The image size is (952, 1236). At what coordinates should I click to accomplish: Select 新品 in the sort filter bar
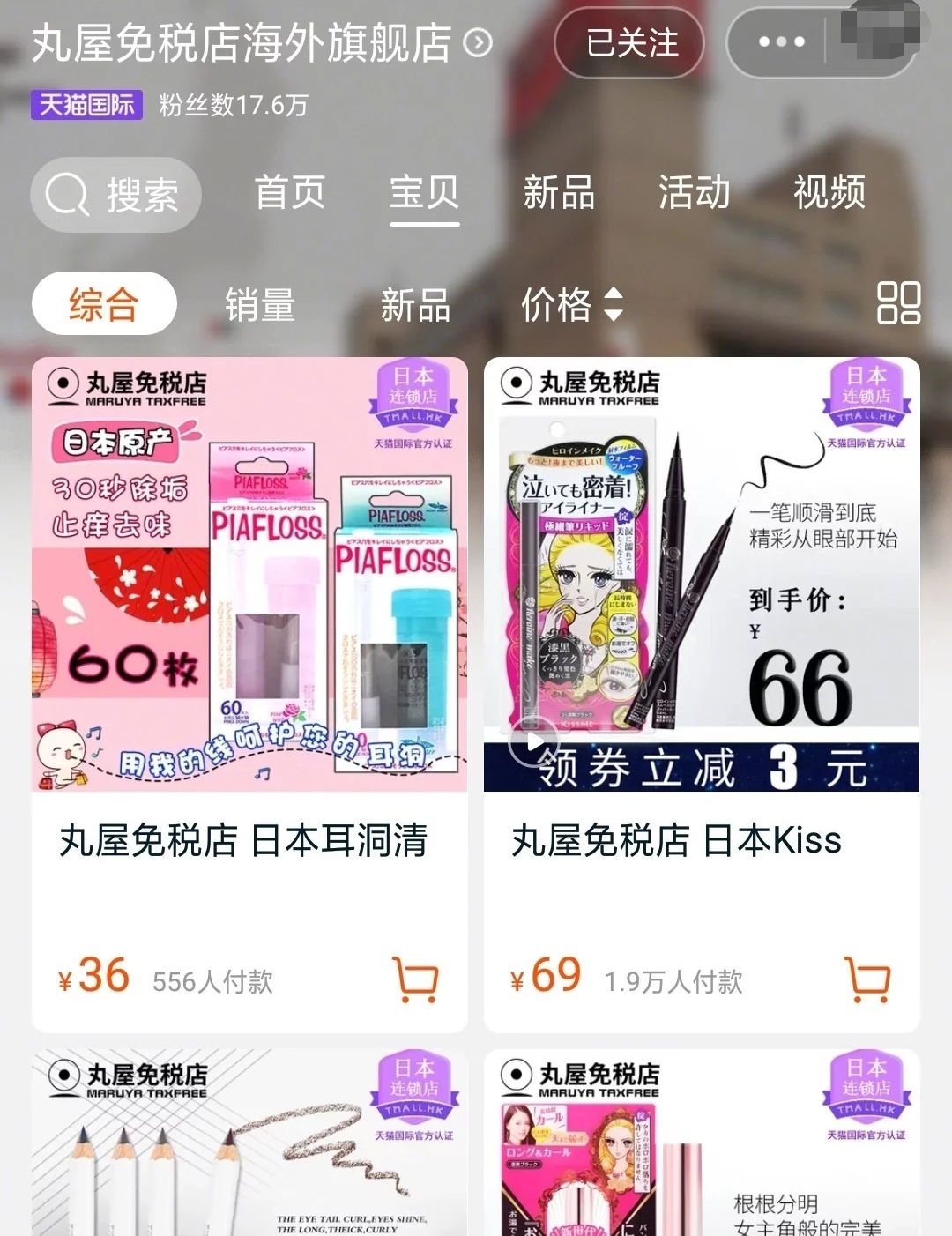415,303
